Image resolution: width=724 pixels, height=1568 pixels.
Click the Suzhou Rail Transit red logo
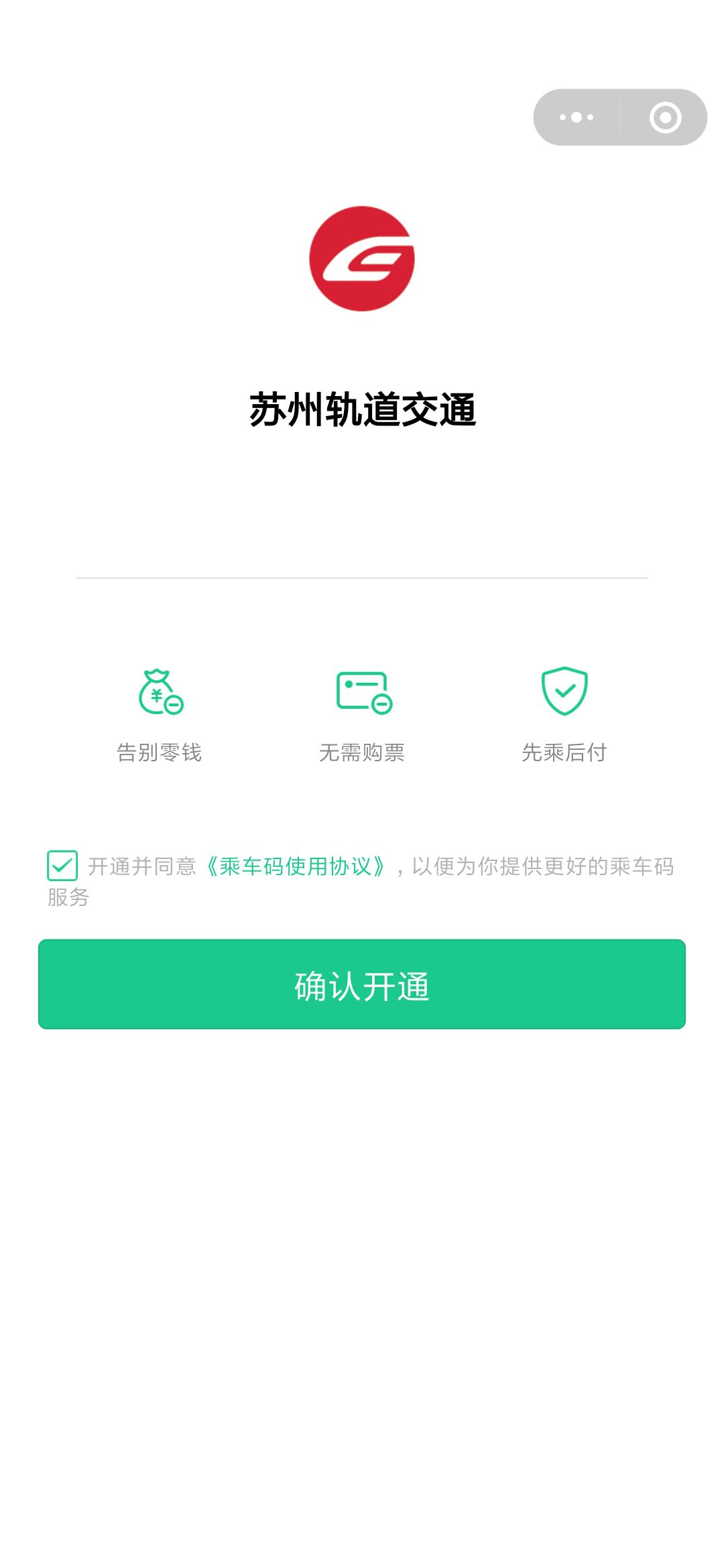point(362,258)
